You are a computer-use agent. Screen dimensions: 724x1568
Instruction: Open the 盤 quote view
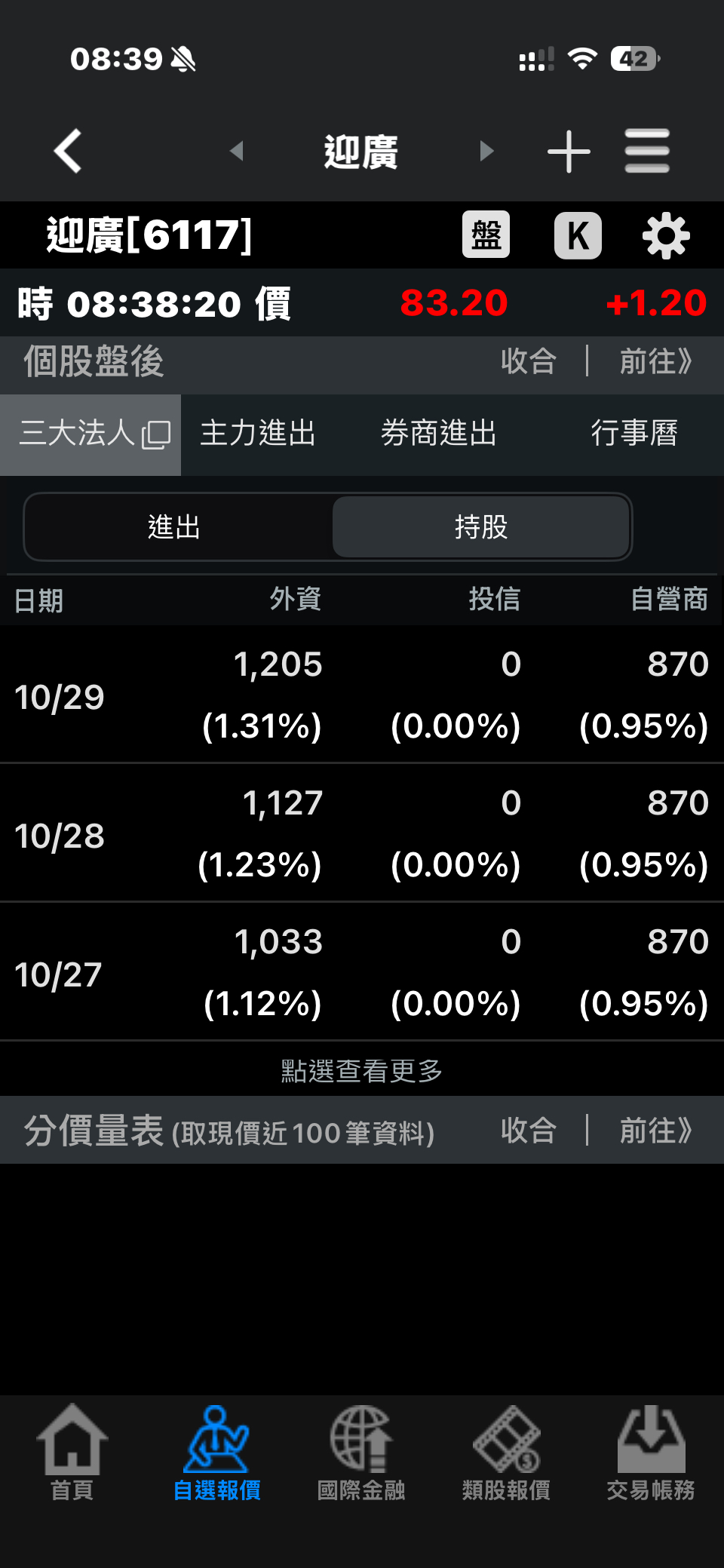[x=486, y=235]
